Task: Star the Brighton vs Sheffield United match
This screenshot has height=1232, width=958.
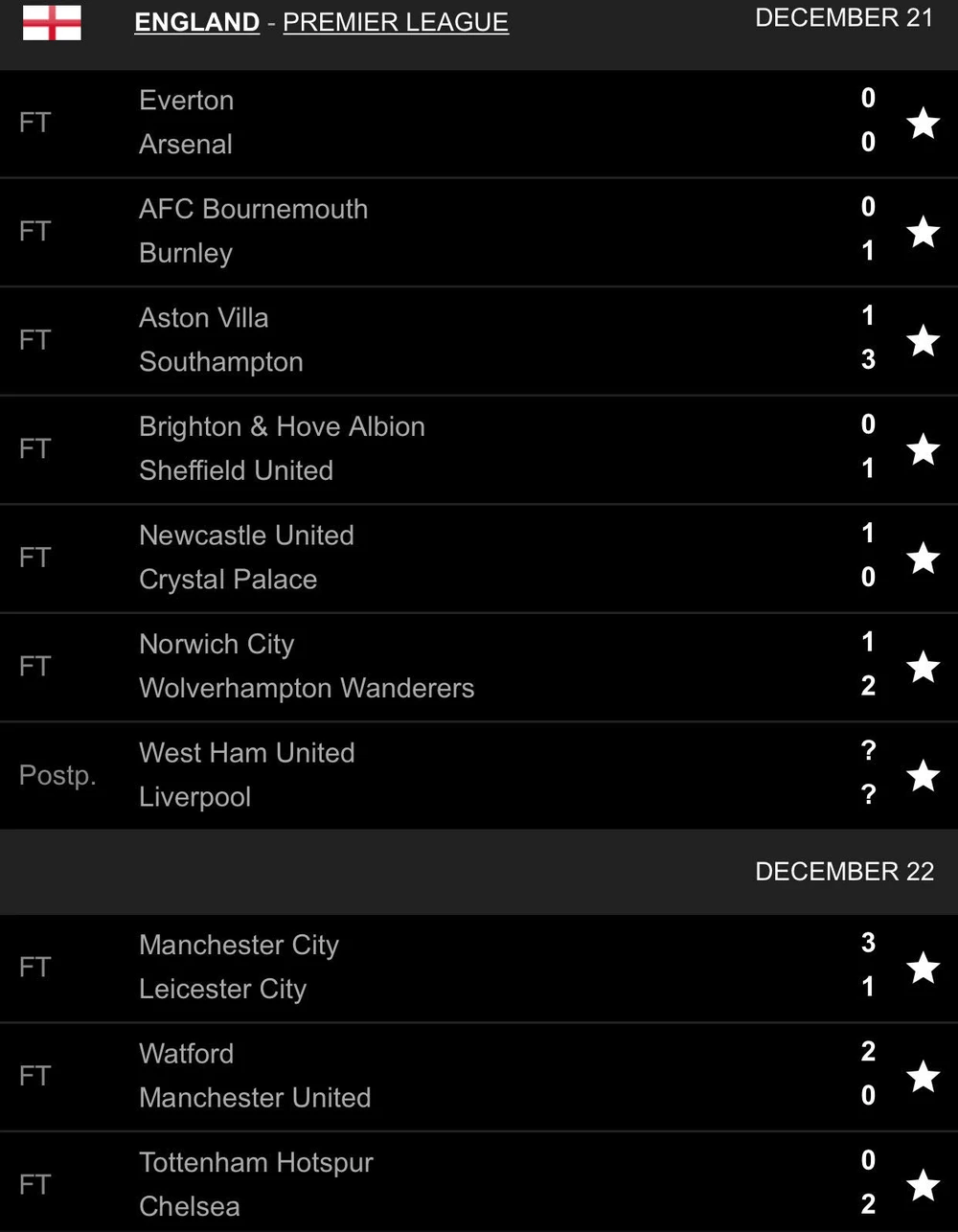Action: pos(923,449)
